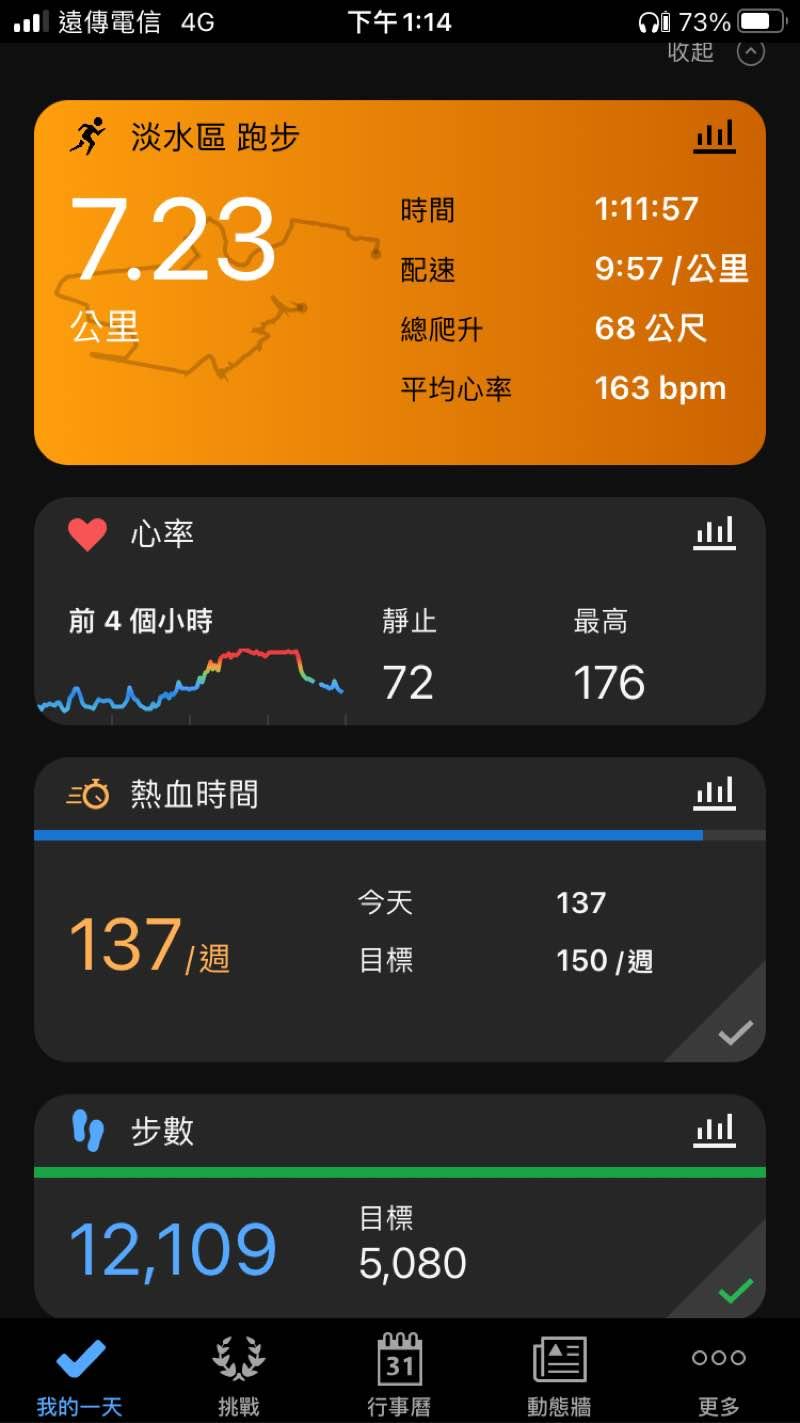Open chart icon on running card
Viewport: 800px width, 1423px height.
714,137
